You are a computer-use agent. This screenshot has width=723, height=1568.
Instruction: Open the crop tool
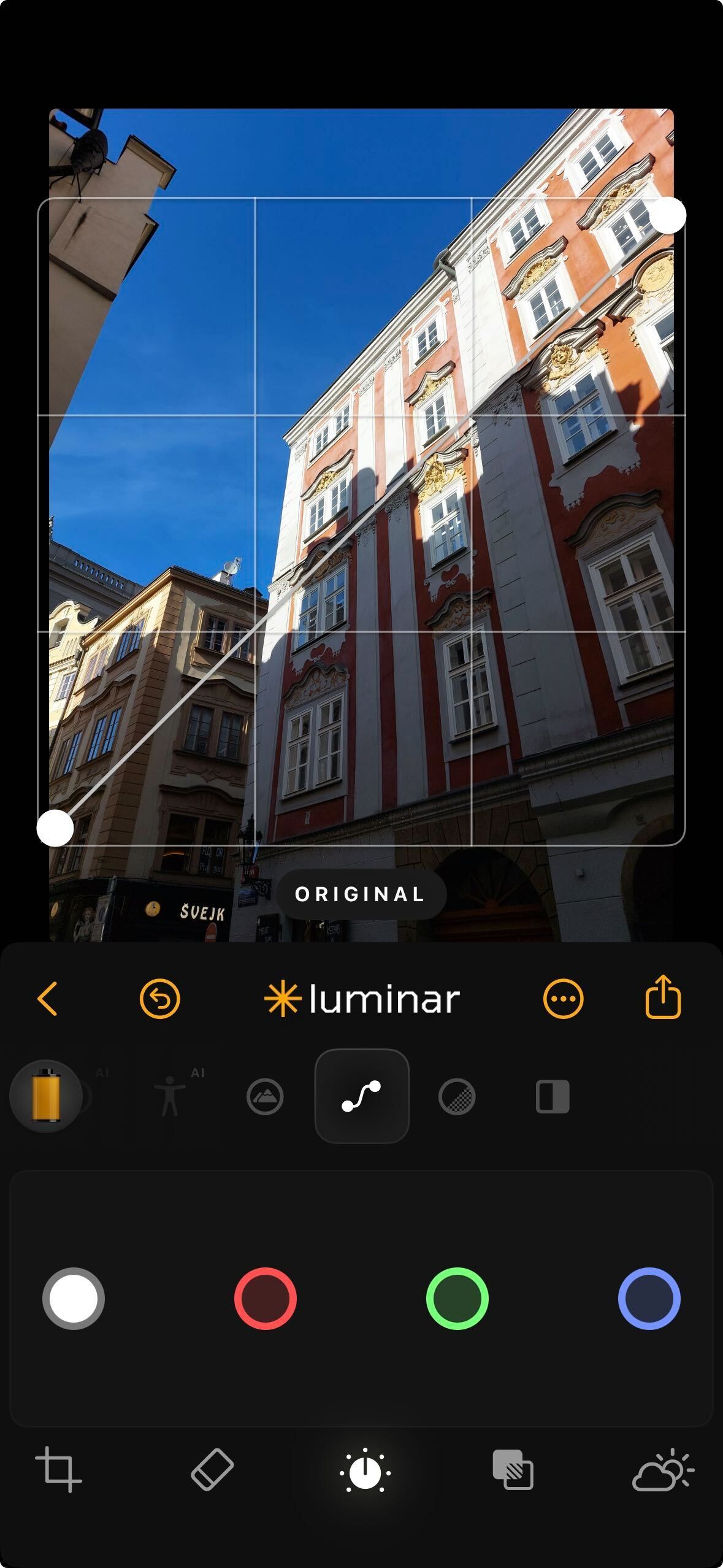click(58, 1470)
